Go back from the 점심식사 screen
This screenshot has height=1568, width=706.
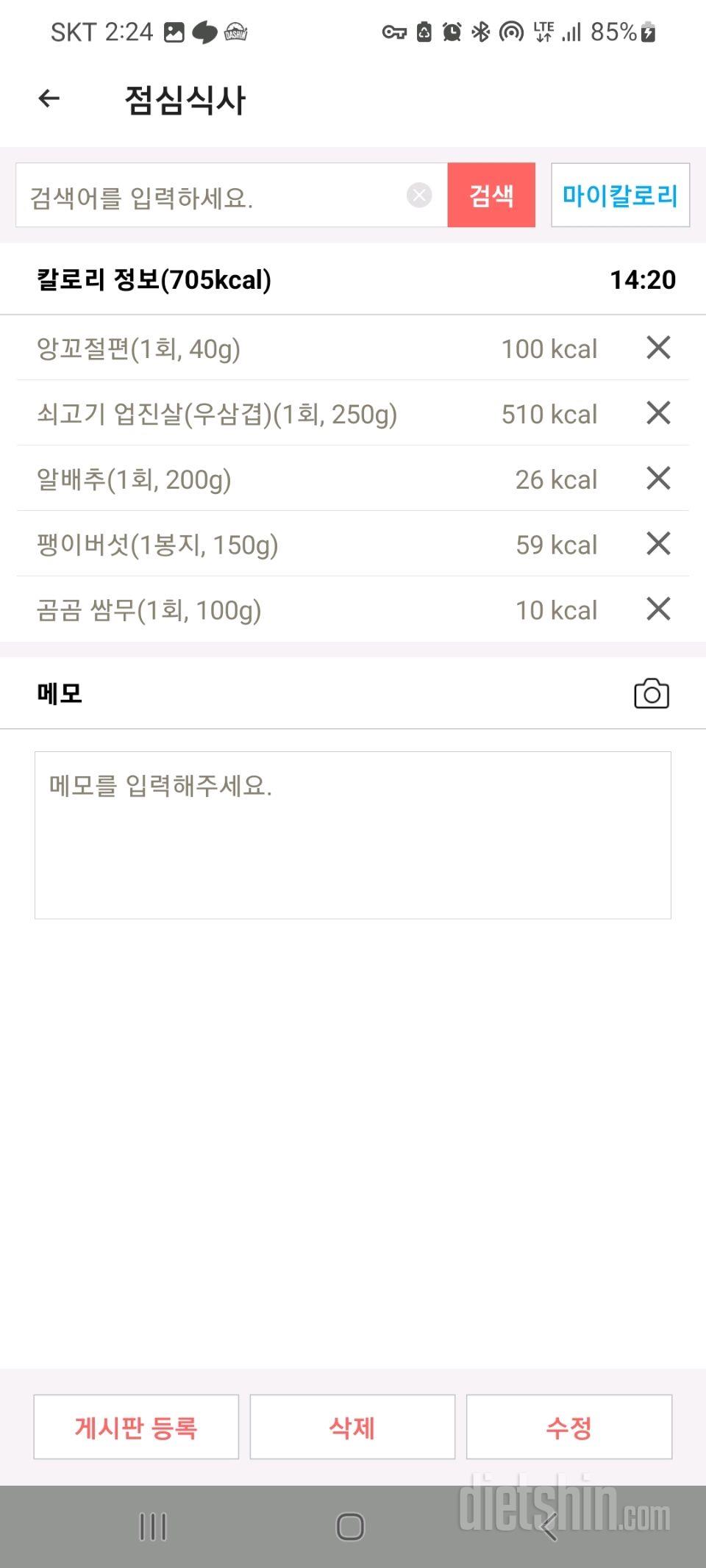click(49, 99)
